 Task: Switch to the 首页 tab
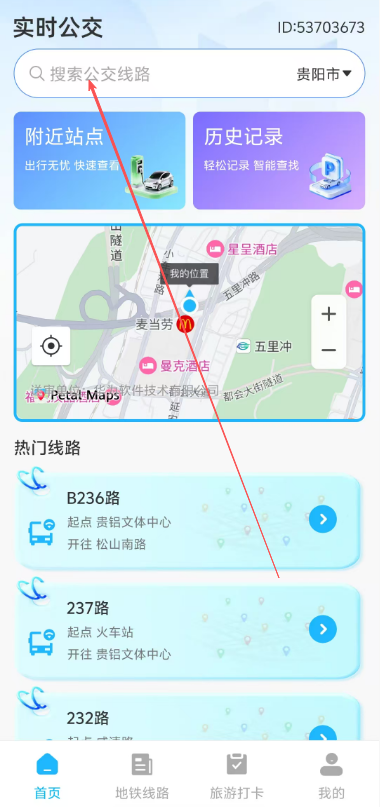coord(47,776)
